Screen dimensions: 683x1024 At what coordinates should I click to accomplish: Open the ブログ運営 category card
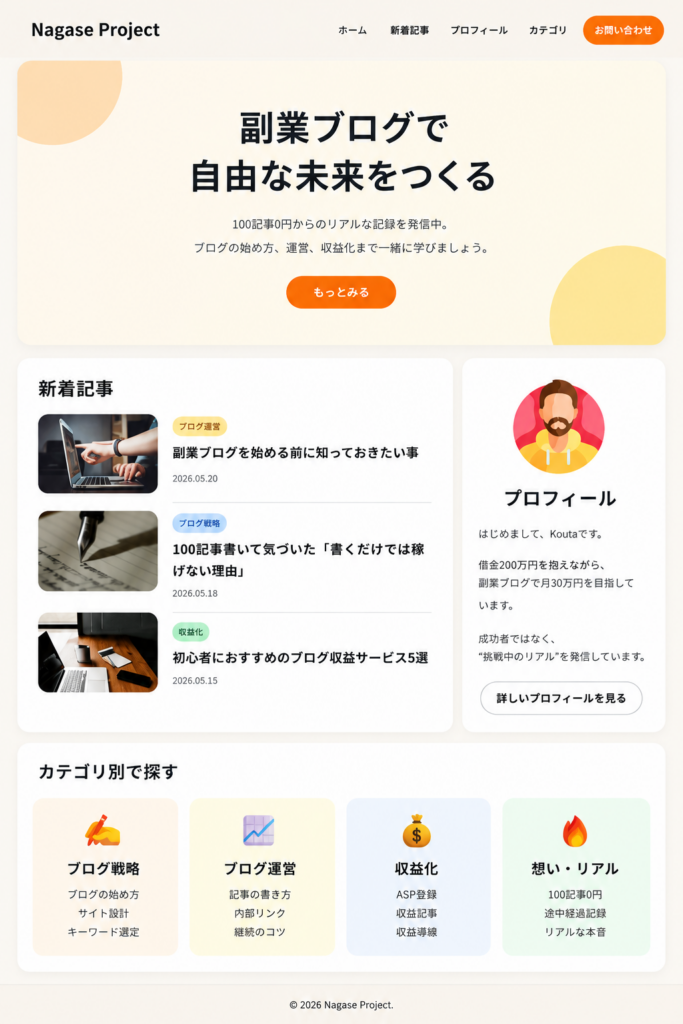[x=262, y=876]
